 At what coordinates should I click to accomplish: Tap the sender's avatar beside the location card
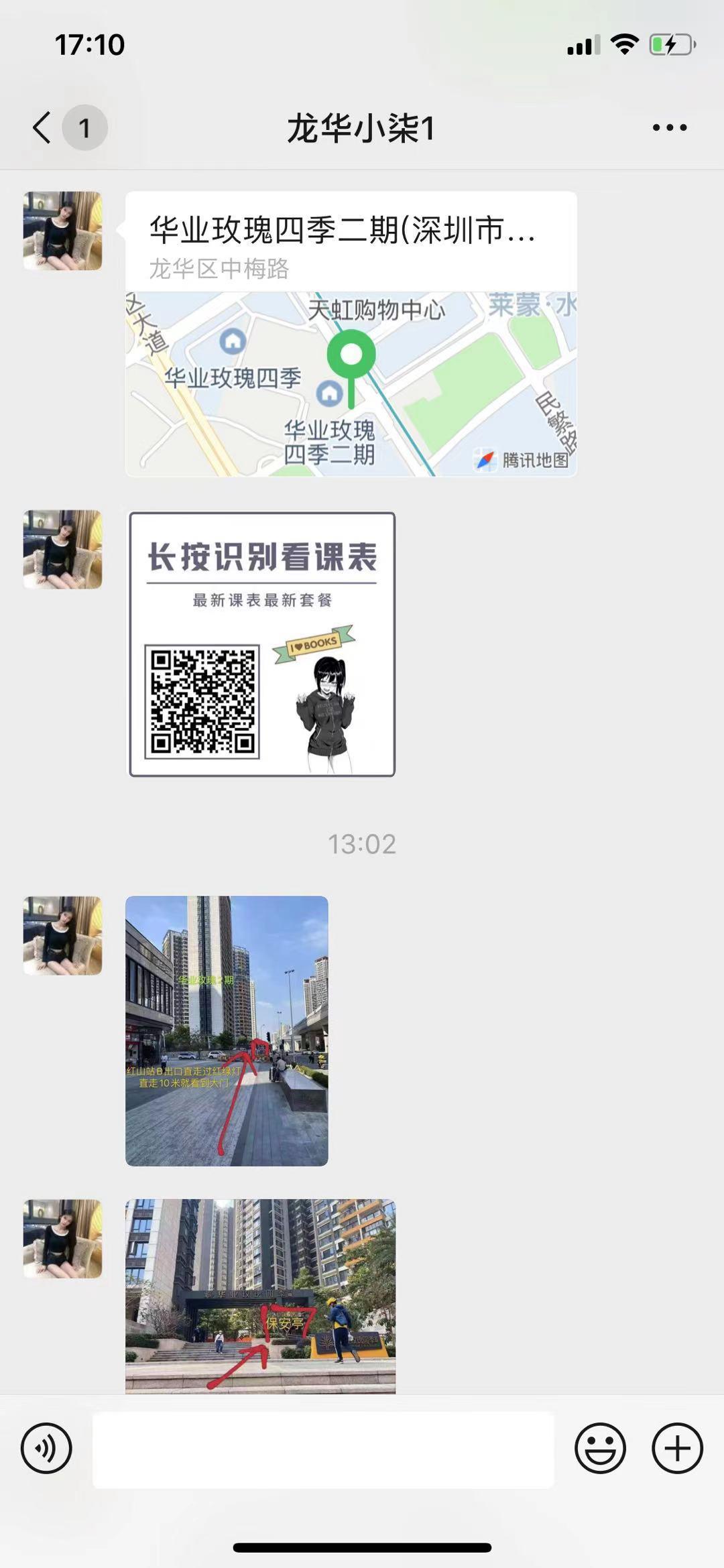(63, 231)
